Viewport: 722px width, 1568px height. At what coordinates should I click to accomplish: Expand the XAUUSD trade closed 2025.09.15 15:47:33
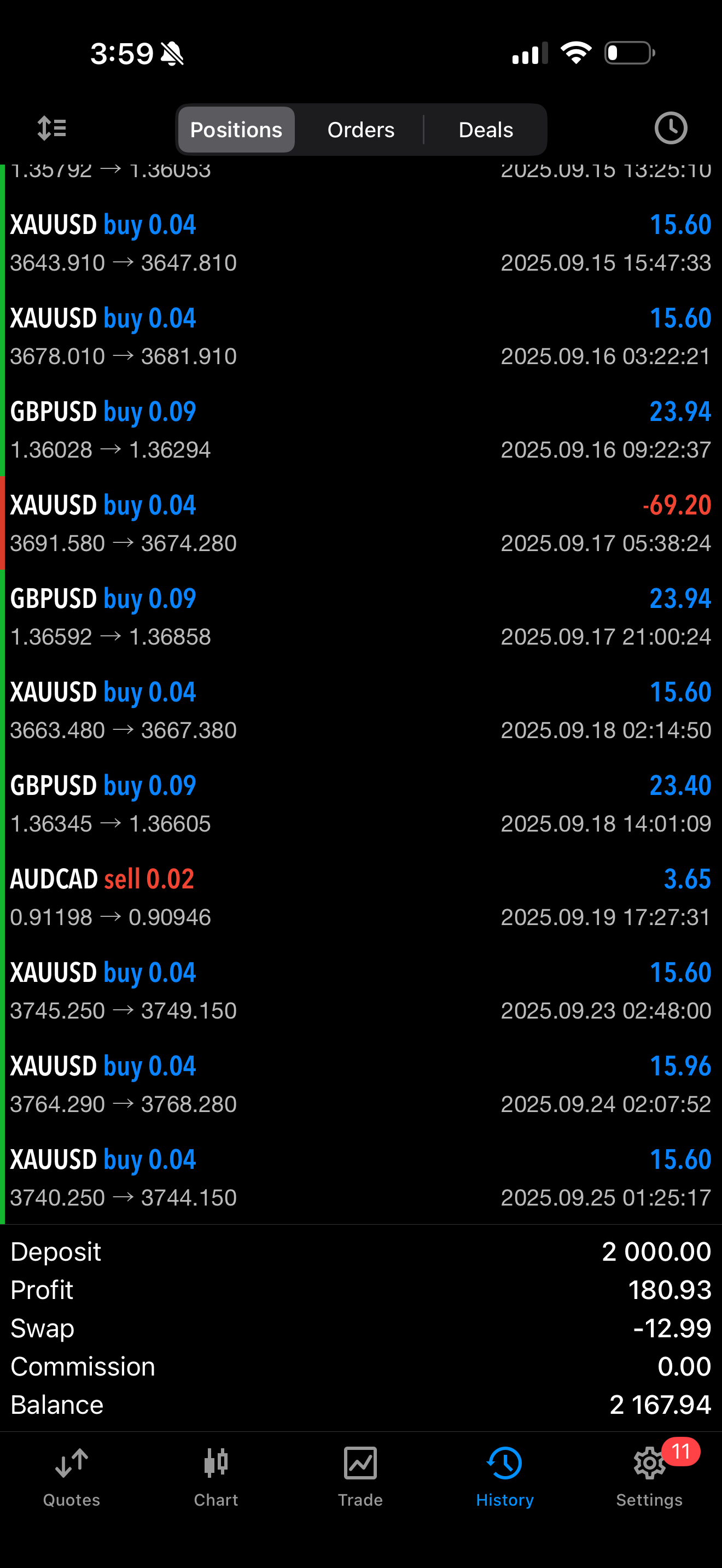pyautogui.click(x=361, y=243)
